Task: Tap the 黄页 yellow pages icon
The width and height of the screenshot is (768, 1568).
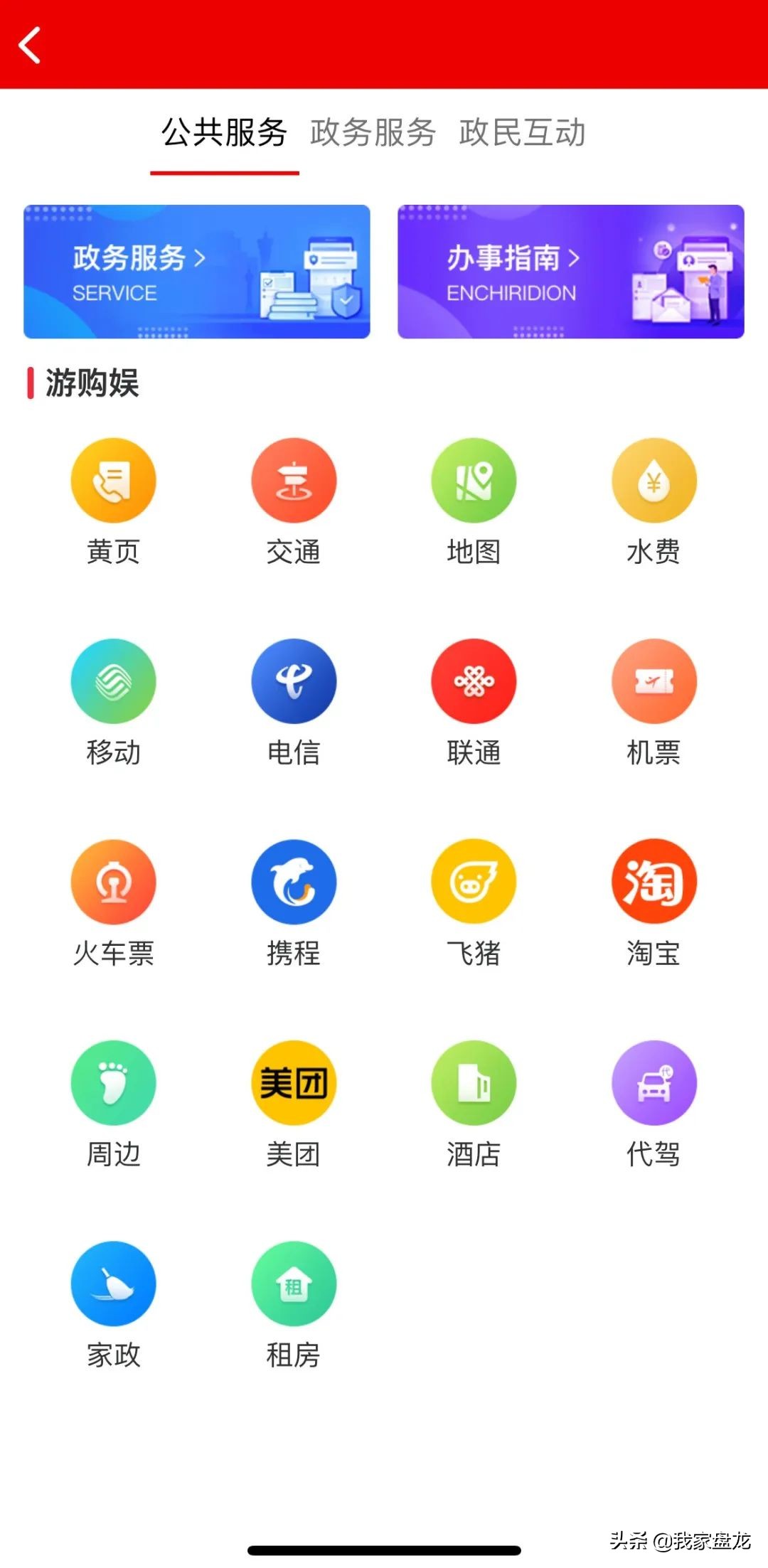Action: (x=114, y=479)
